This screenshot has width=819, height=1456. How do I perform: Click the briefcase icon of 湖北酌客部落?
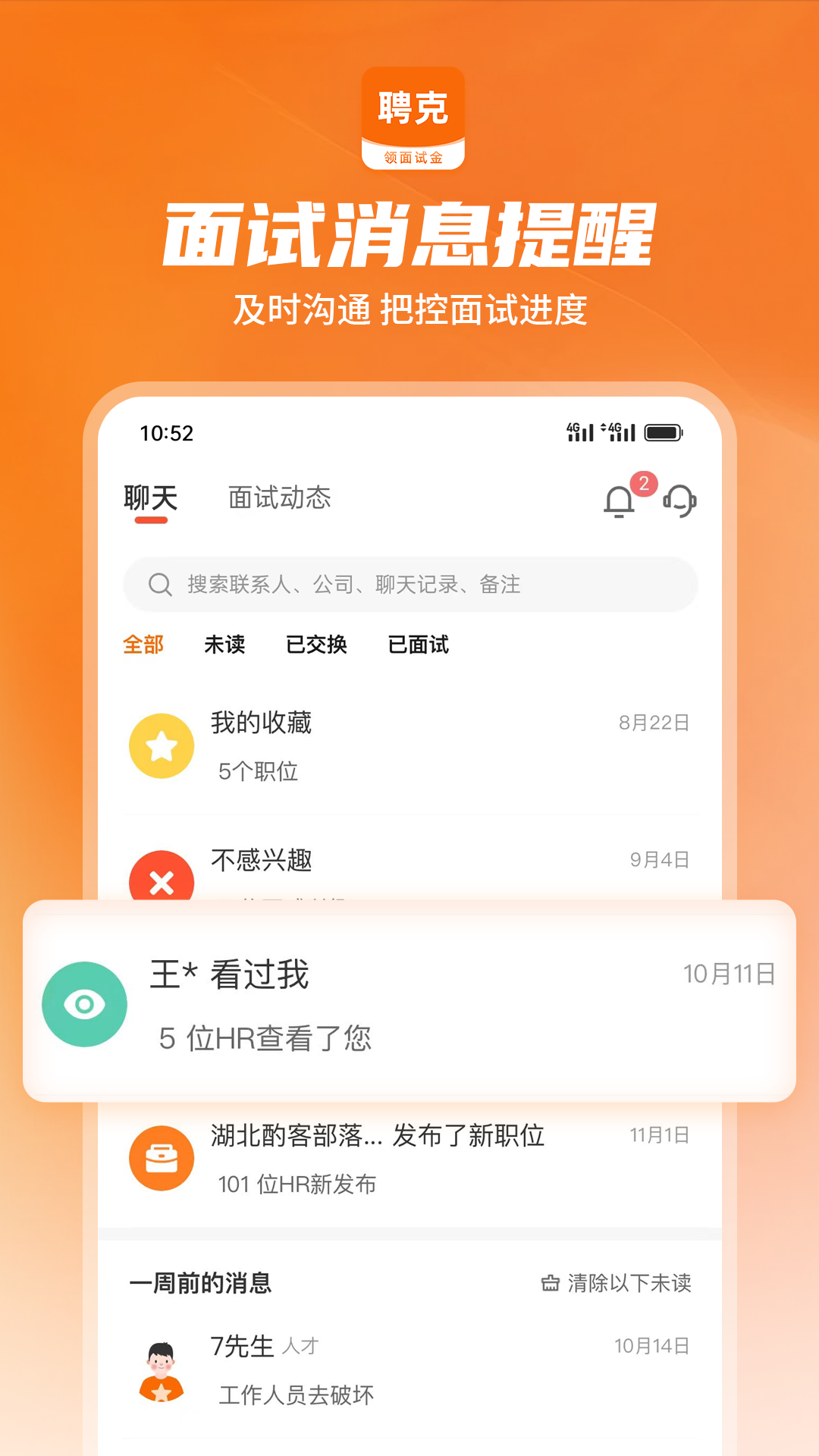pos(162,1158)
